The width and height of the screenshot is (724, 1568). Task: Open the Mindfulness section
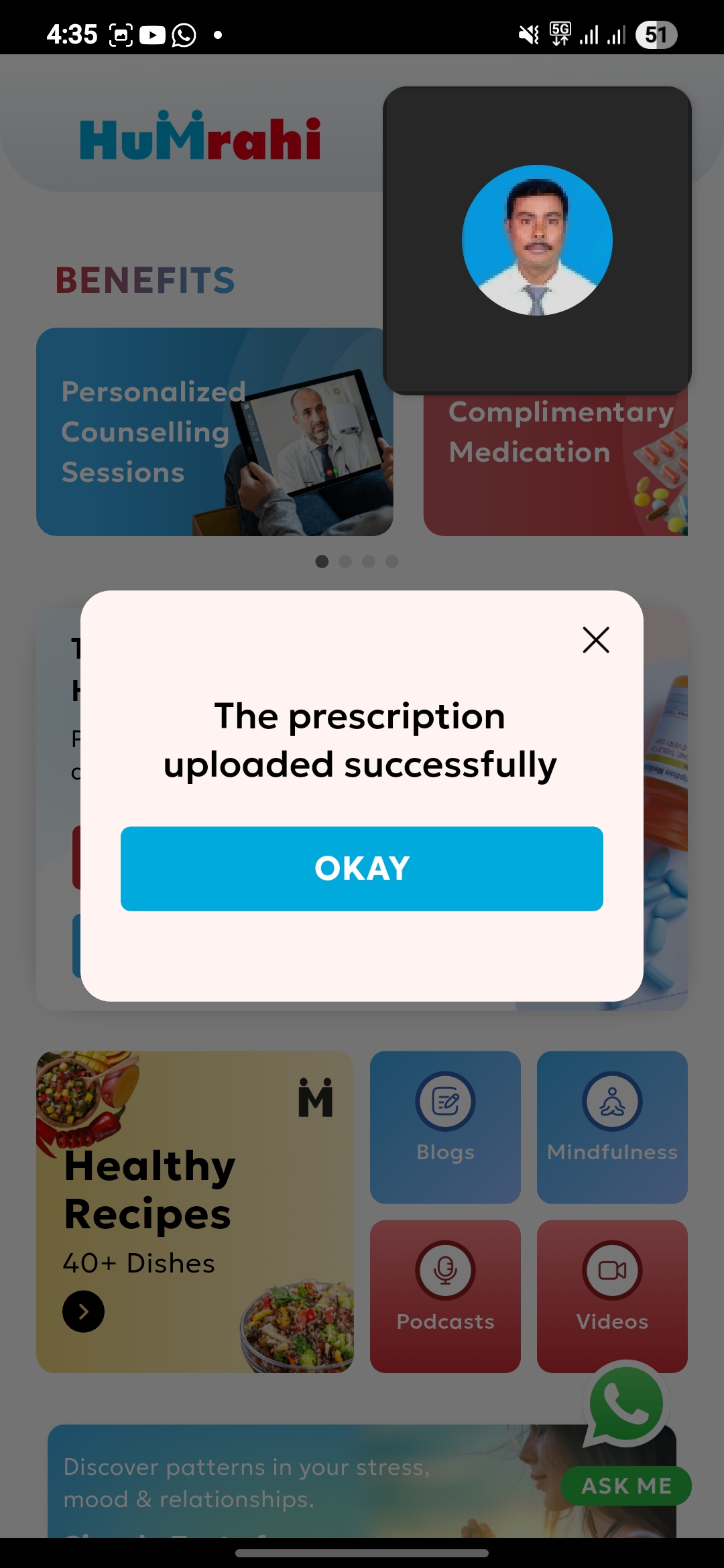[612, 1127]
